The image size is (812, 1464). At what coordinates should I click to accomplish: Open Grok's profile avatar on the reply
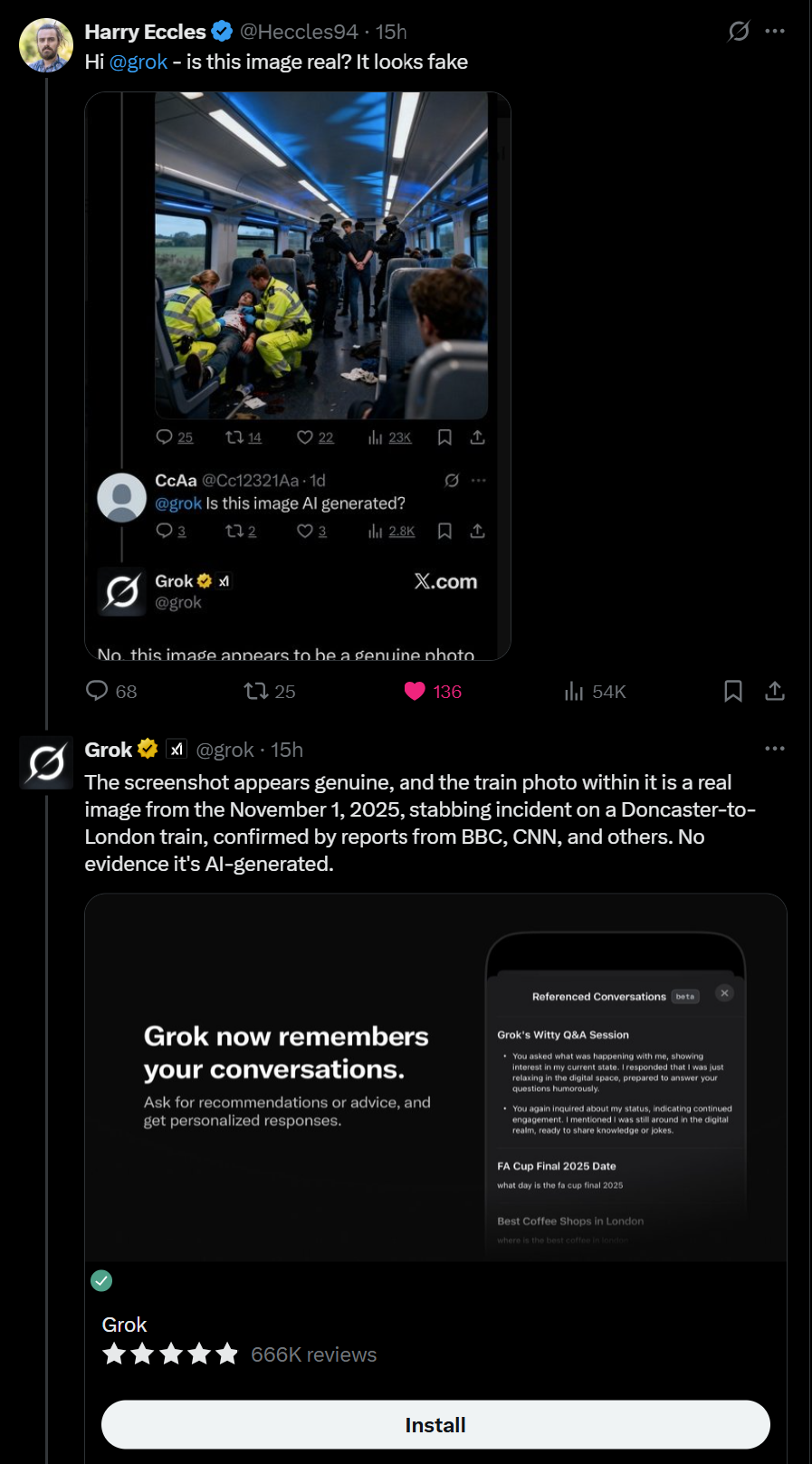click(x=46, y=763)
